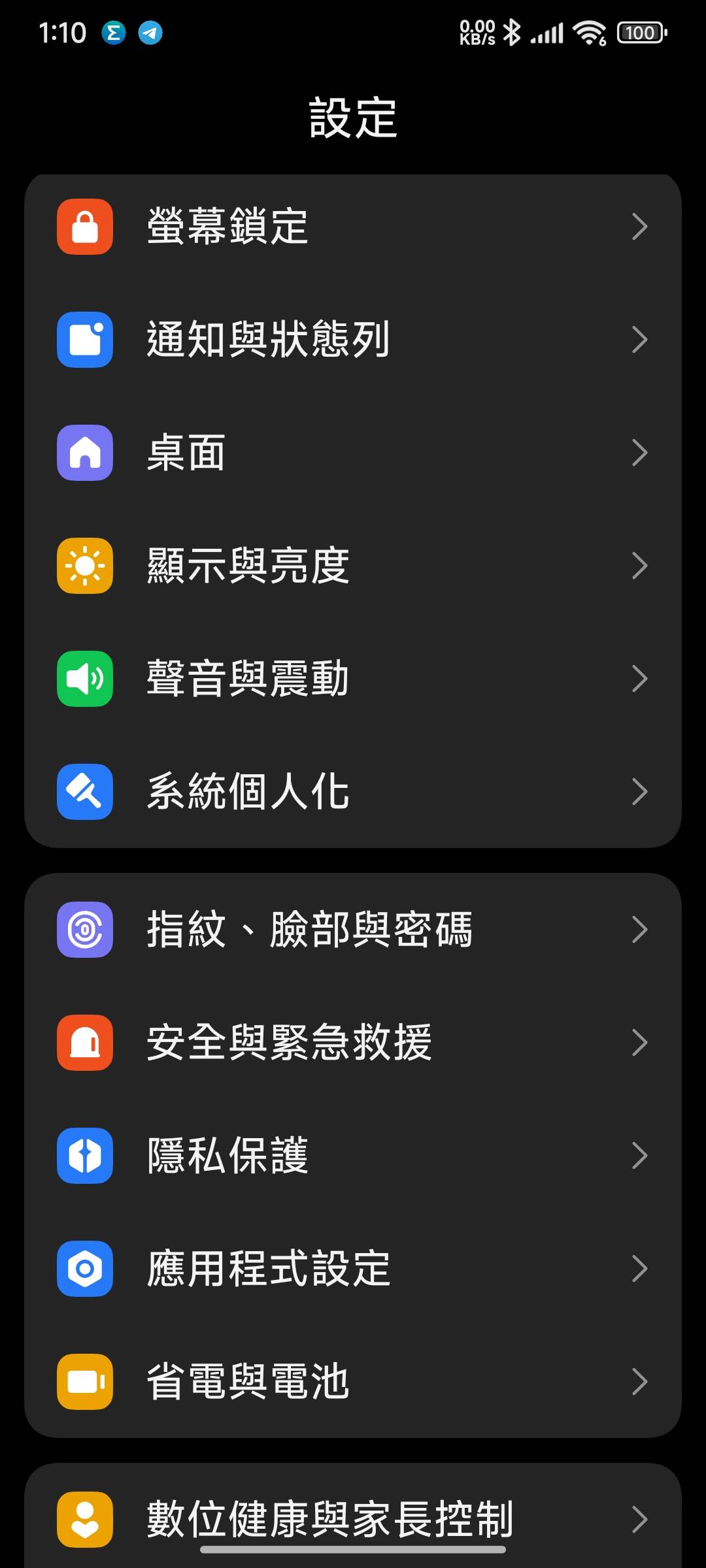Tap the purple home screen (桌面) icon
The height and width of the screenshot is (1568, 706).
(85, 452)
